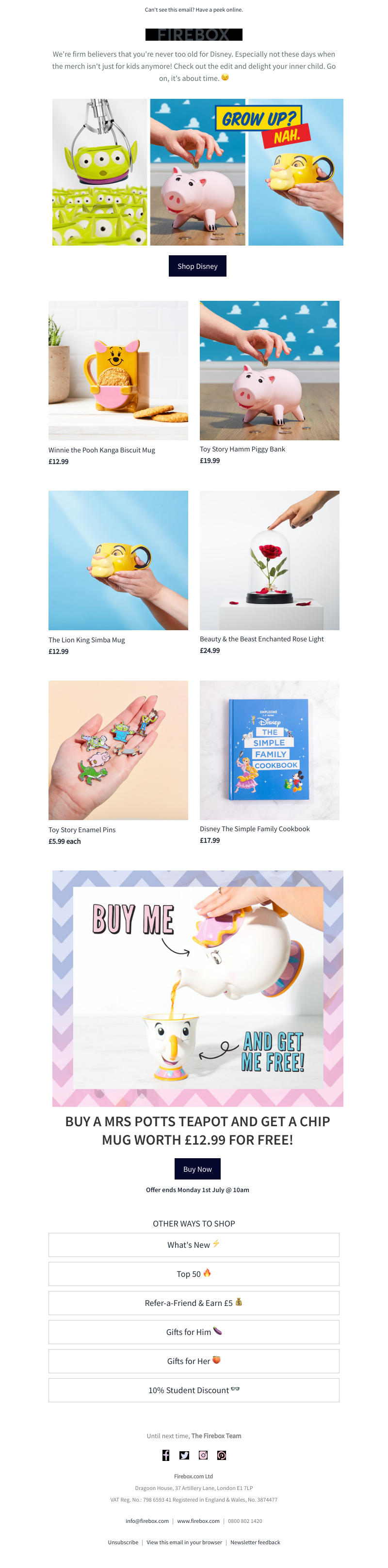
Task: Browse the Top 50 list
Action: point(194,1273)
